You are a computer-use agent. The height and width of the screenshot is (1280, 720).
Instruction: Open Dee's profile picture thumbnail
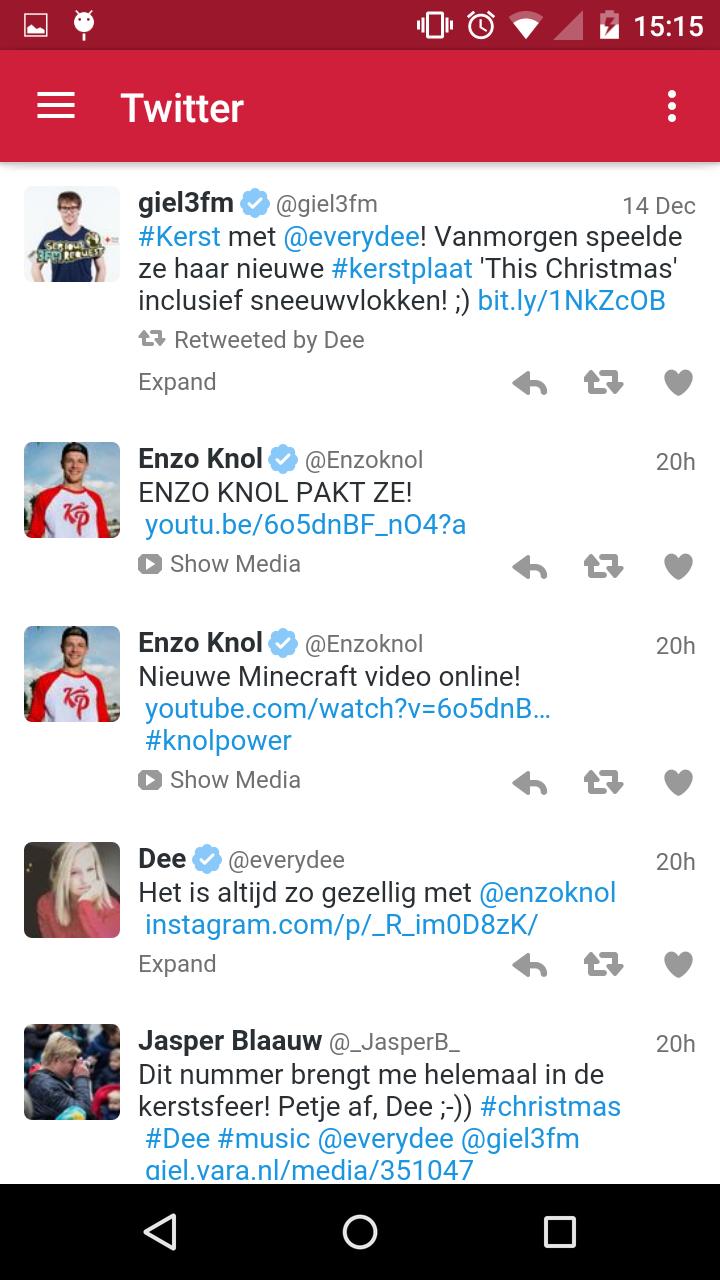(x=71, y=889)
